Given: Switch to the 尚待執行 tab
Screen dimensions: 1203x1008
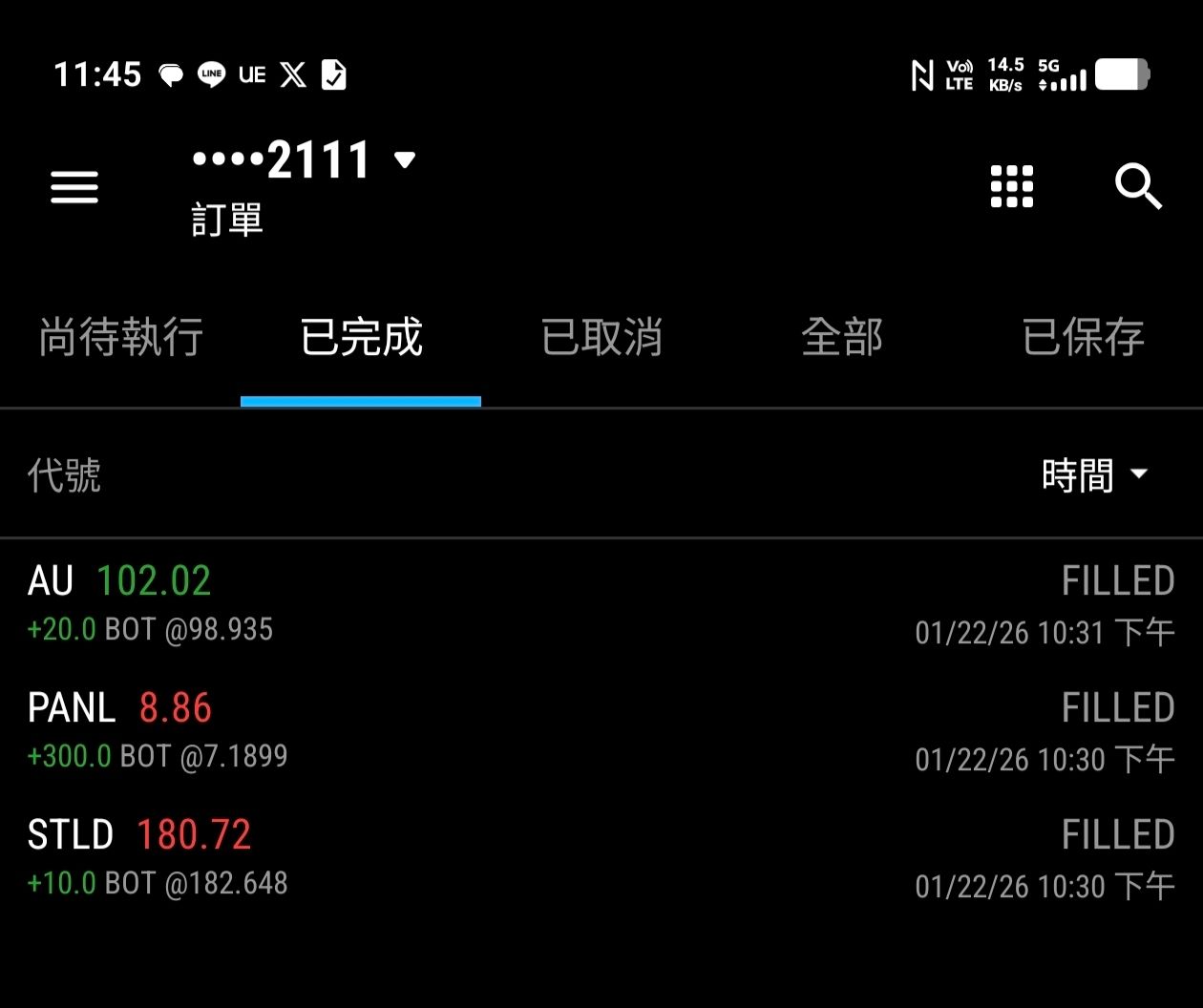Looking at the screenshot, I should click(x=120, y=337).
